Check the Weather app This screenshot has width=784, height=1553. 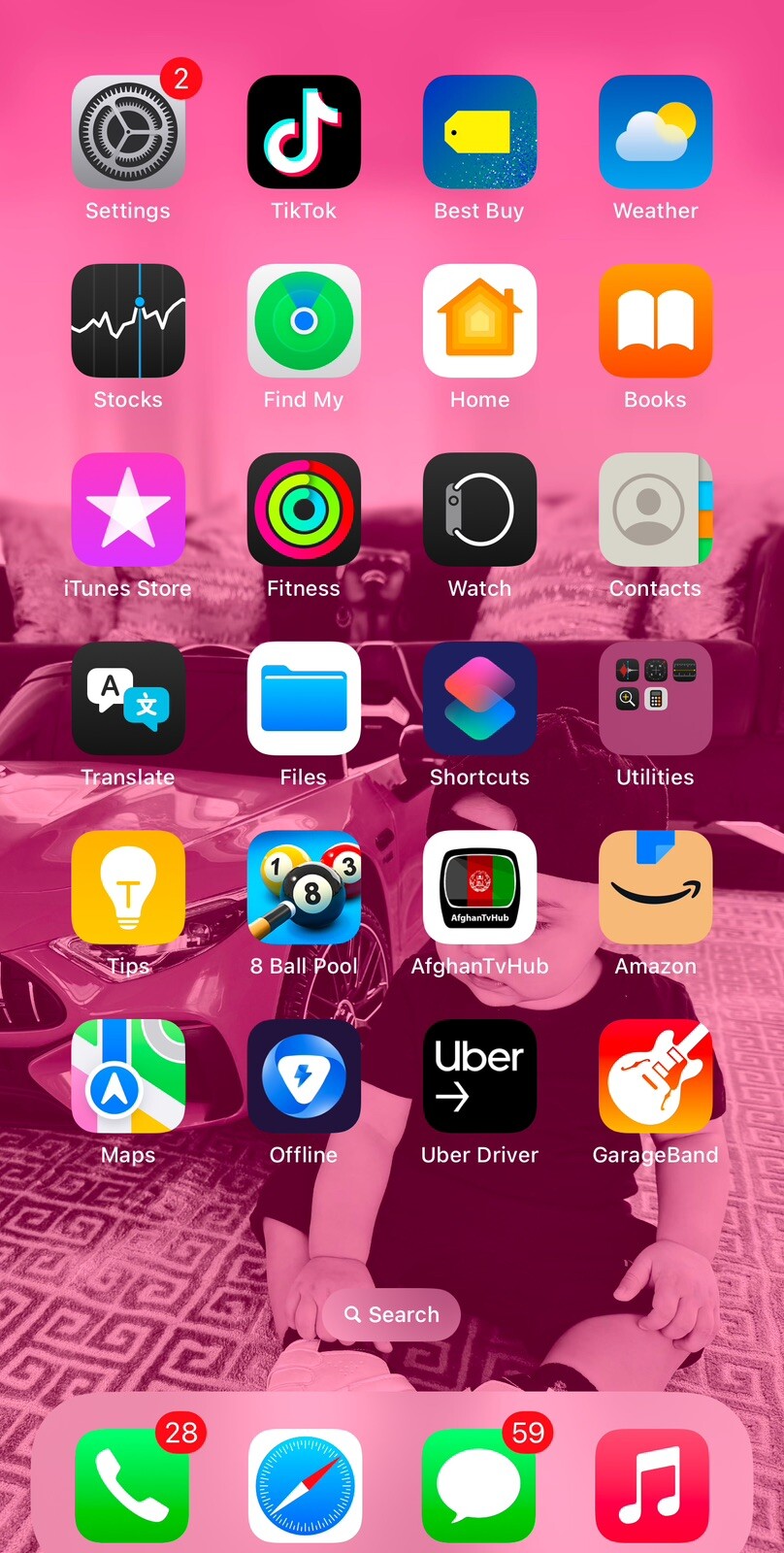[655, 132]
